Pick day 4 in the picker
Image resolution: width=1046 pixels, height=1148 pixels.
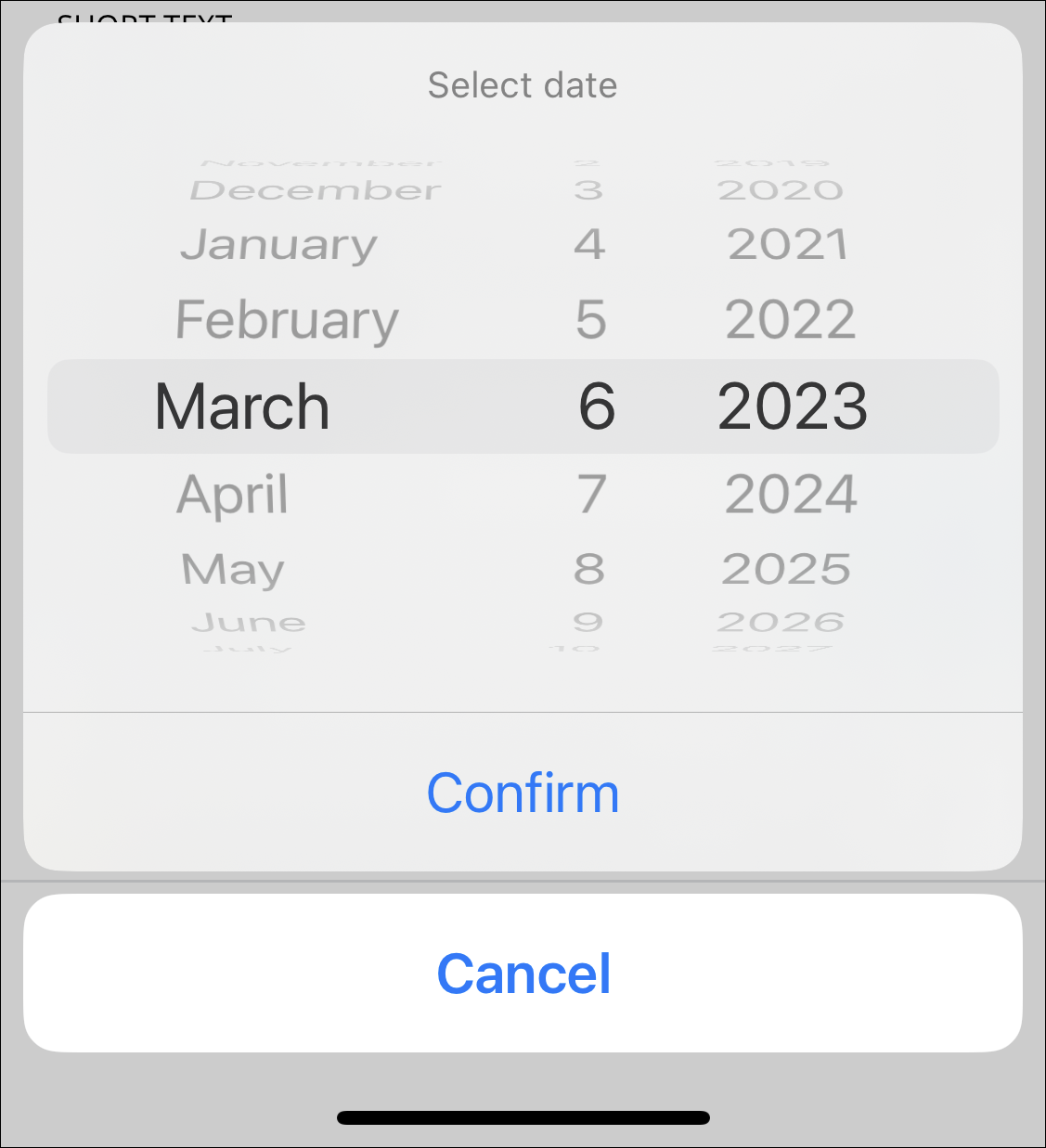pyautogui.click(x=589, y=245)
